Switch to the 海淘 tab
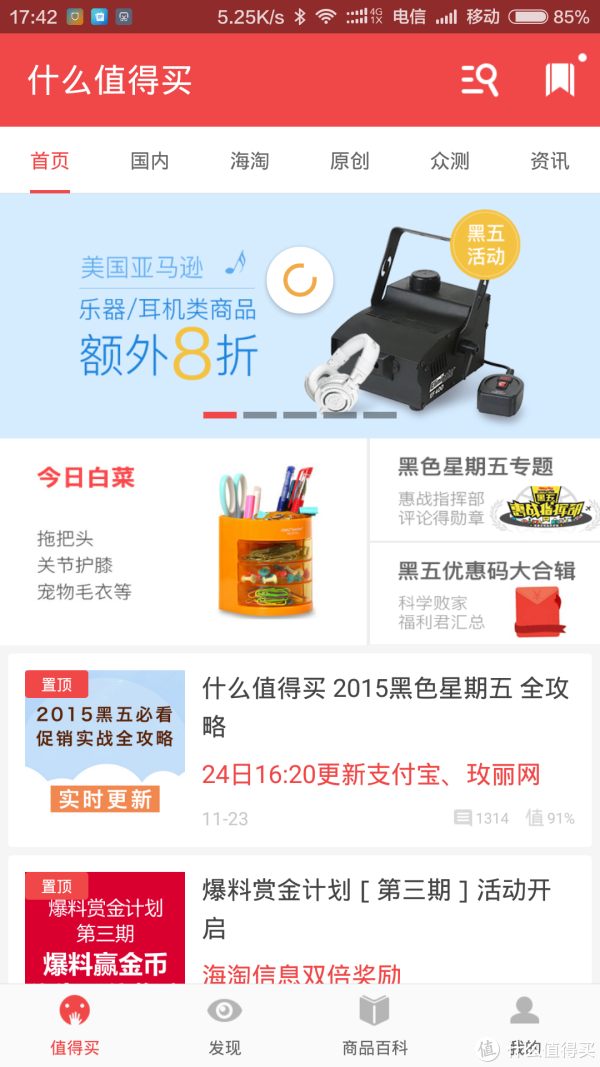This screenshot has width=600, height=1067. (x=250, y=161)
